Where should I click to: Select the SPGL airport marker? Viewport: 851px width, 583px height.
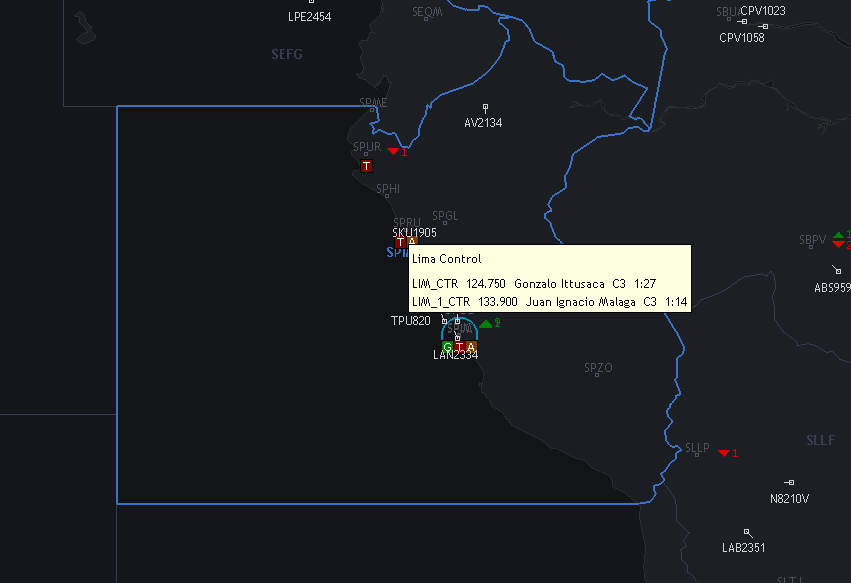point(445,215)
